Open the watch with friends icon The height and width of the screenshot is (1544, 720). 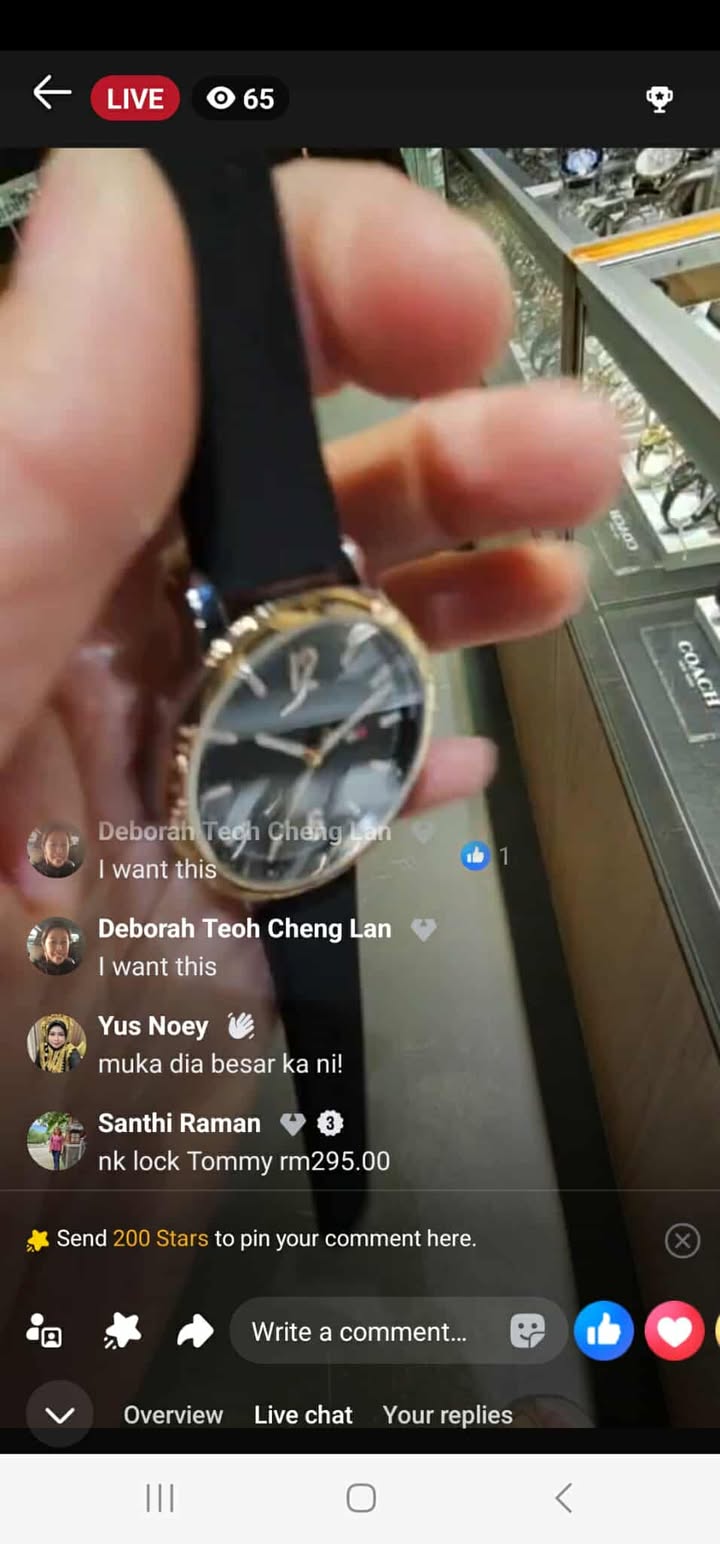[45, 1331]
